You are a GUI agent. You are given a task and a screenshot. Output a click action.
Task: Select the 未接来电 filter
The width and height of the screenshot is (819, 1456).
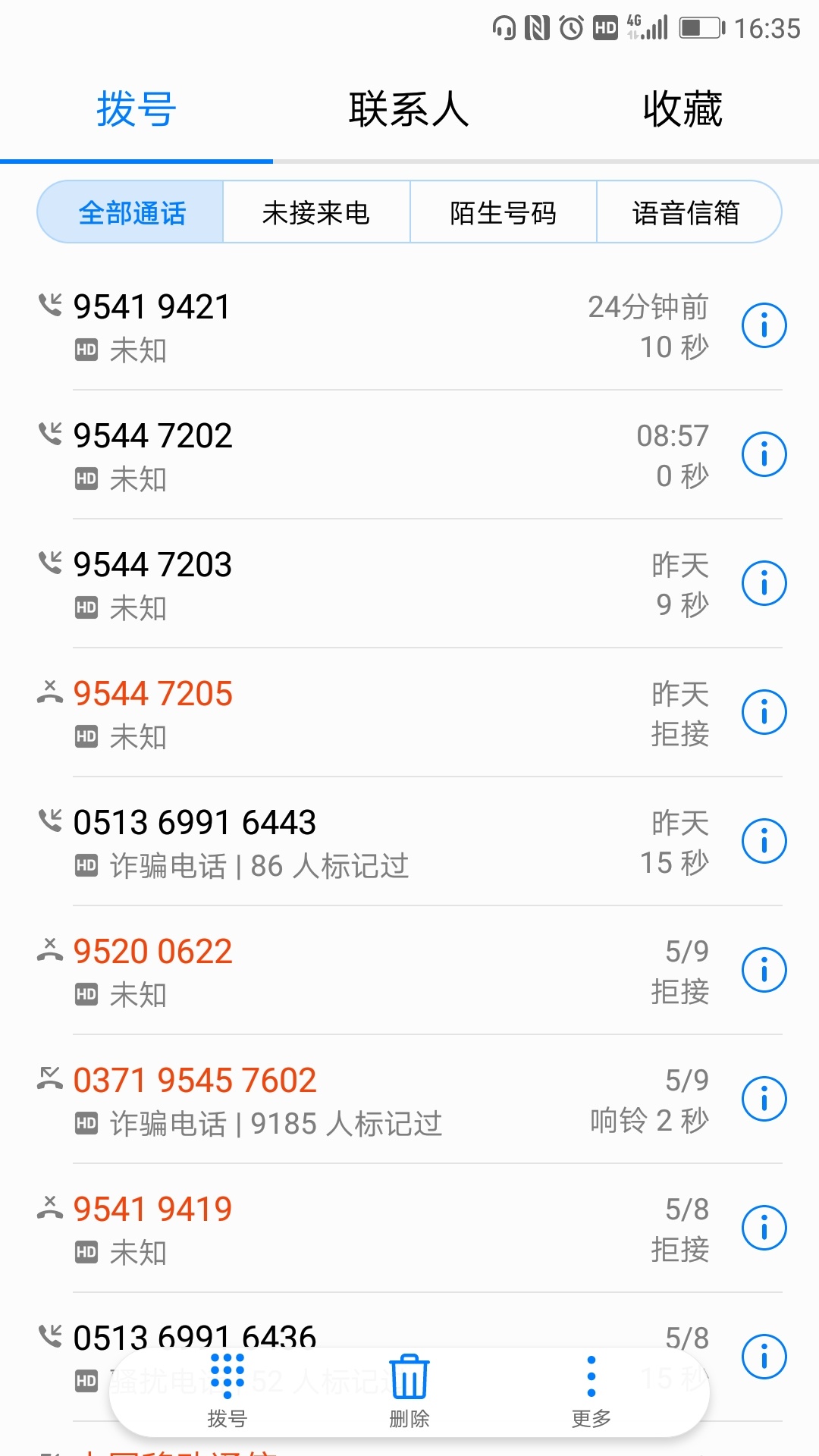click(x=315, y=212)
